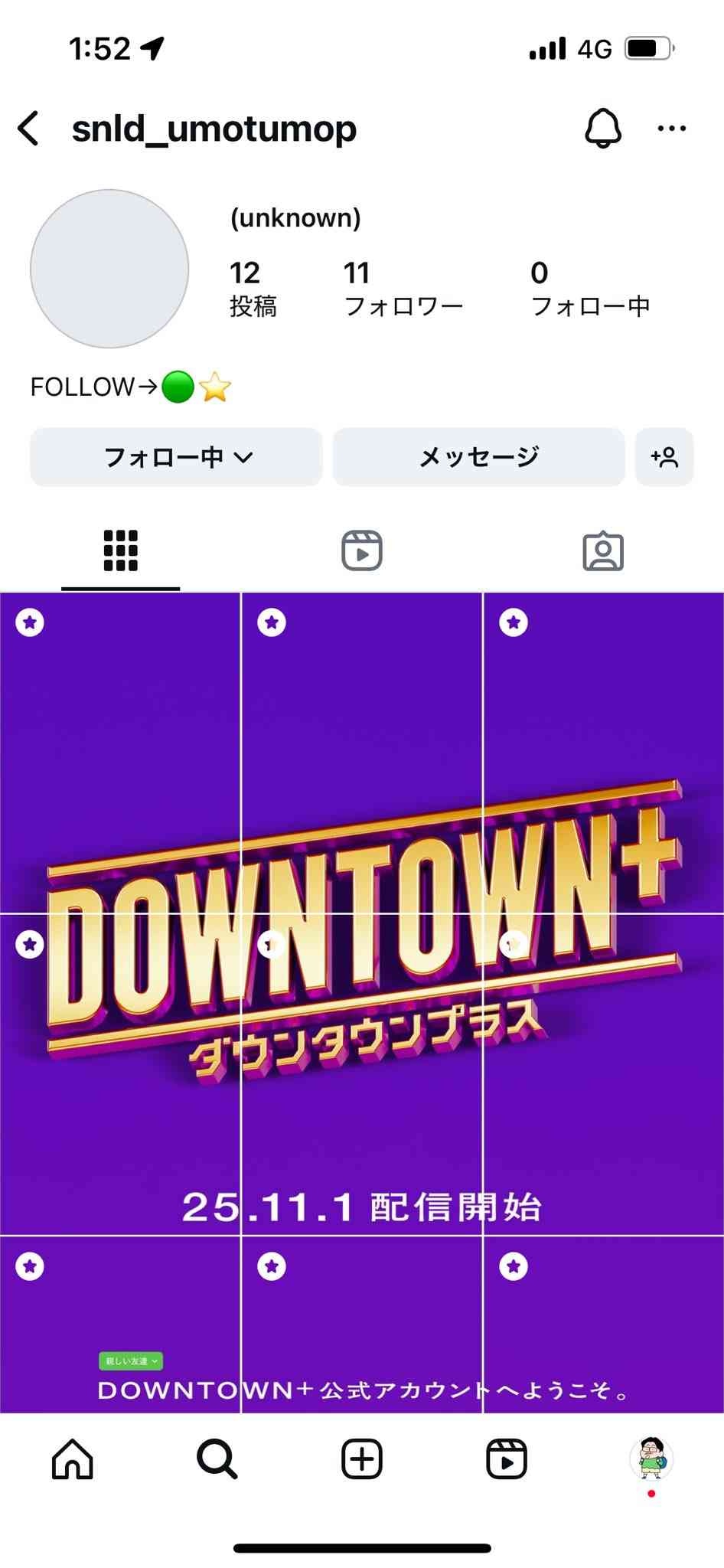View the 11 フォロワー list

403,289
